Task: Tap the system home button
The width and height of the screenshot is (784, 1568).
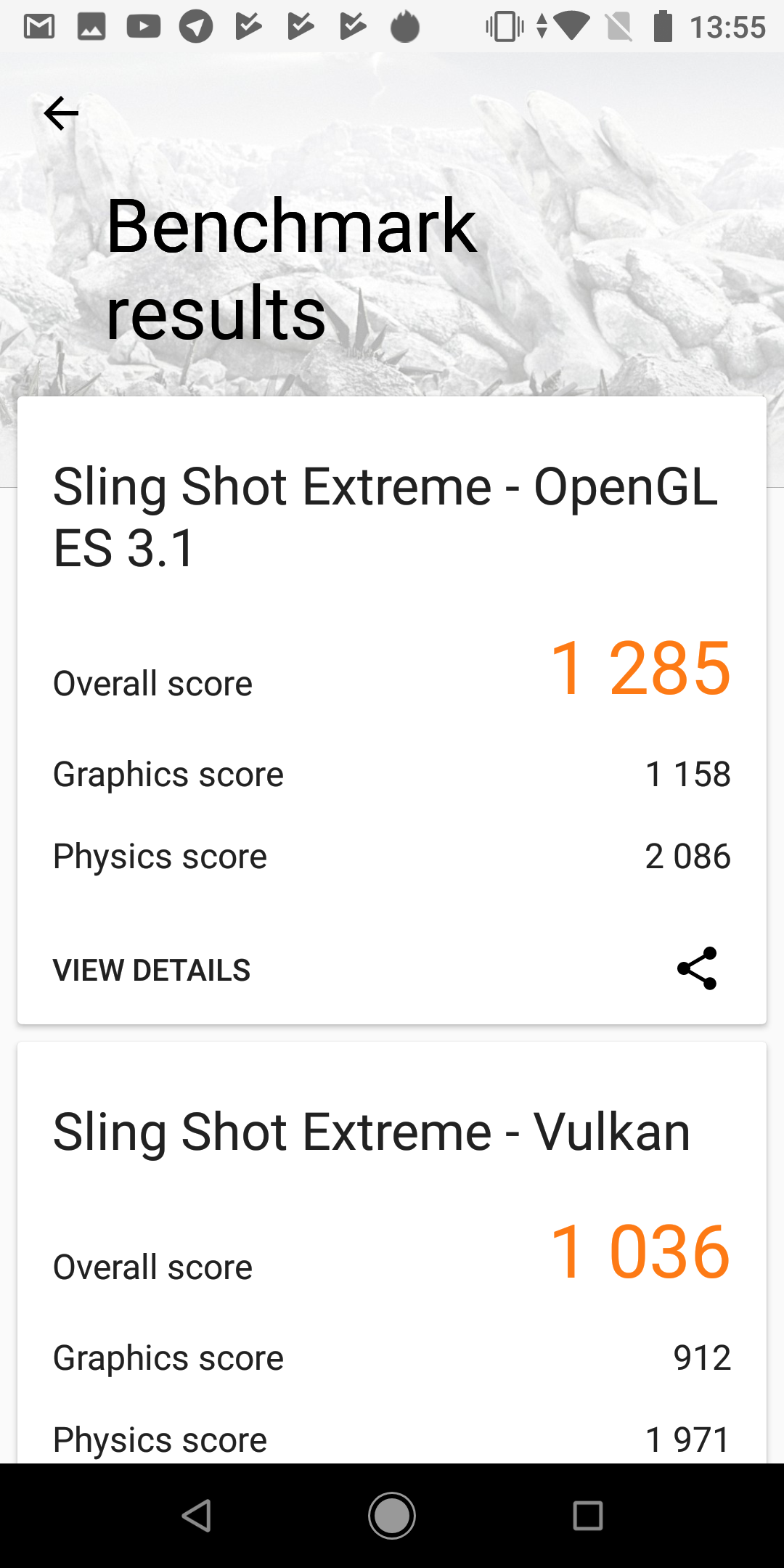Action: [x=392, y=1516]
